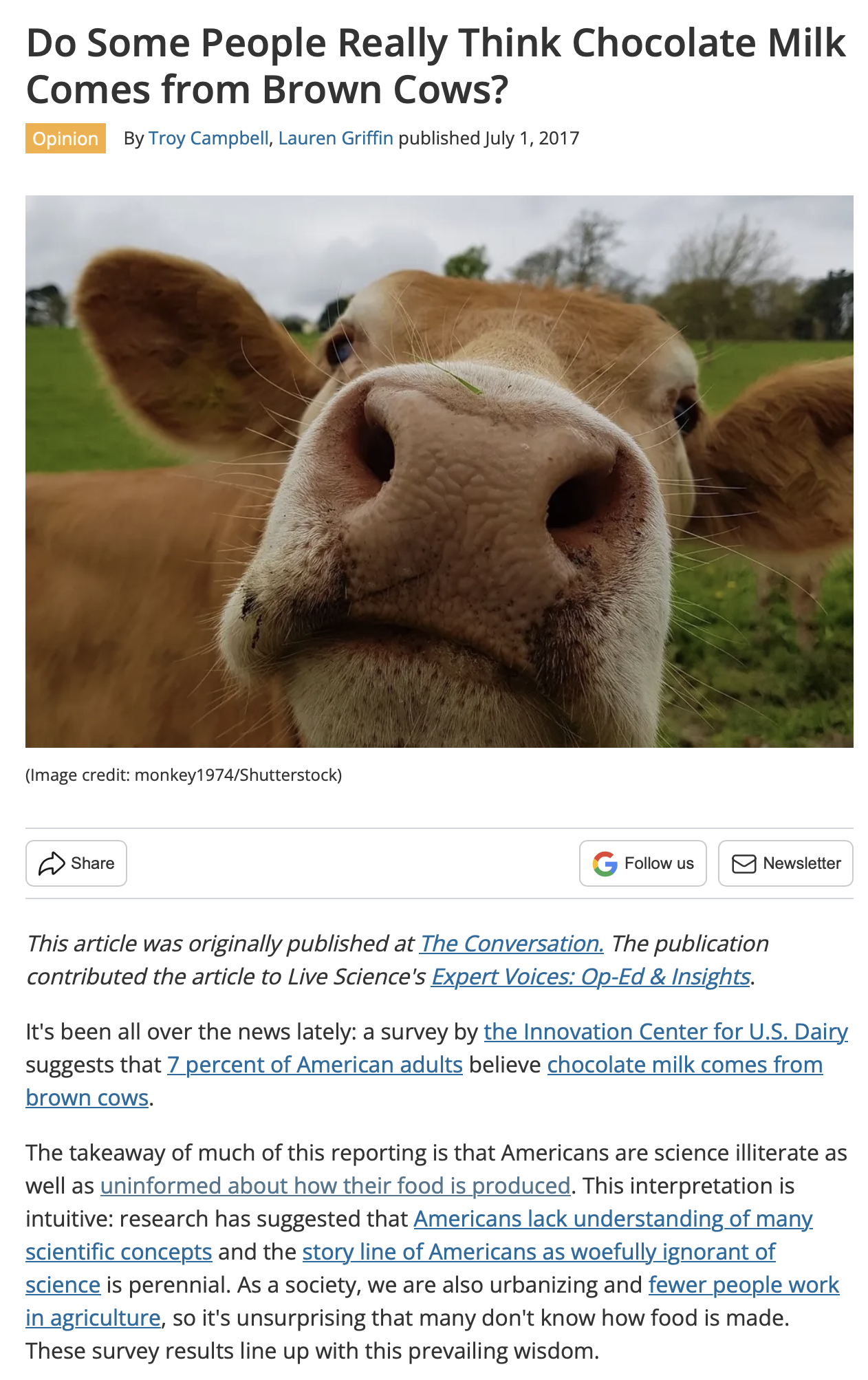Open the 7 percent of American adults link
This screenshot has height=1380, width=868.
click(x=315, y=1064)
